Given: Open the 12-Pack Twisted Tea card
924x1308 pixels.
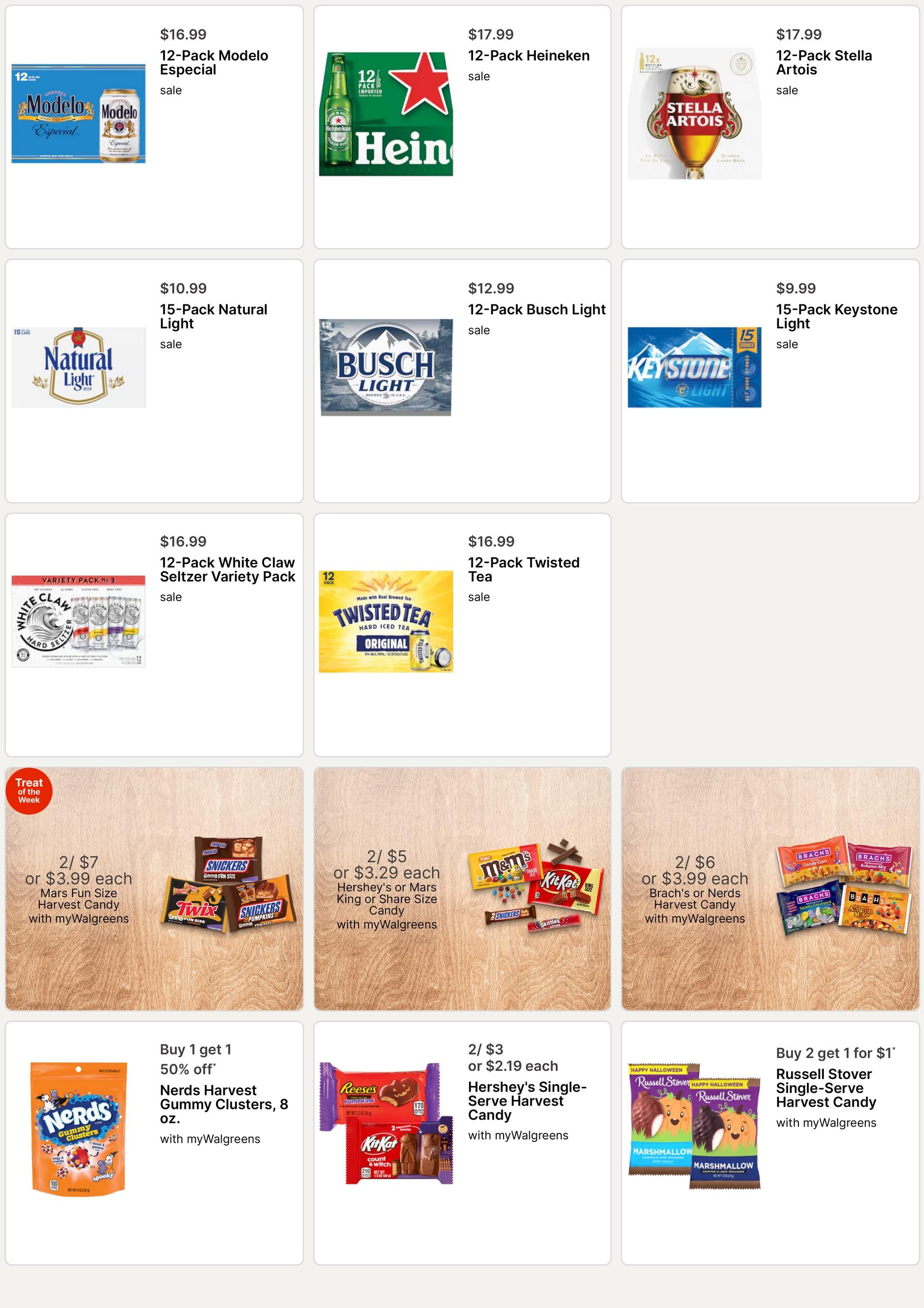Looking at the screenshot, I should pyautogui.click(x=462, y=635).
